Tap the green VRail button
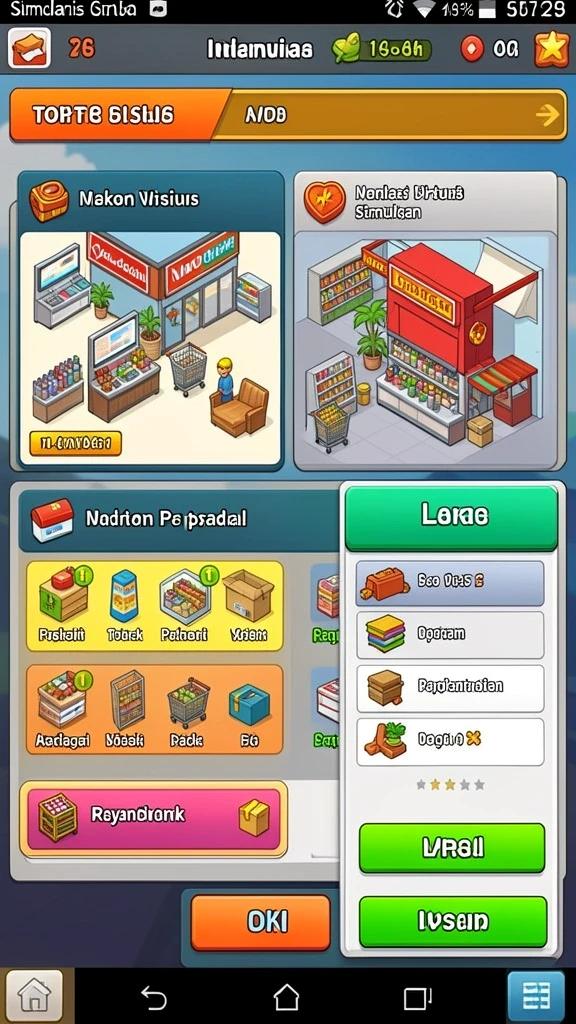Viewport: 576px width, 1024px height. click(452, 848)
